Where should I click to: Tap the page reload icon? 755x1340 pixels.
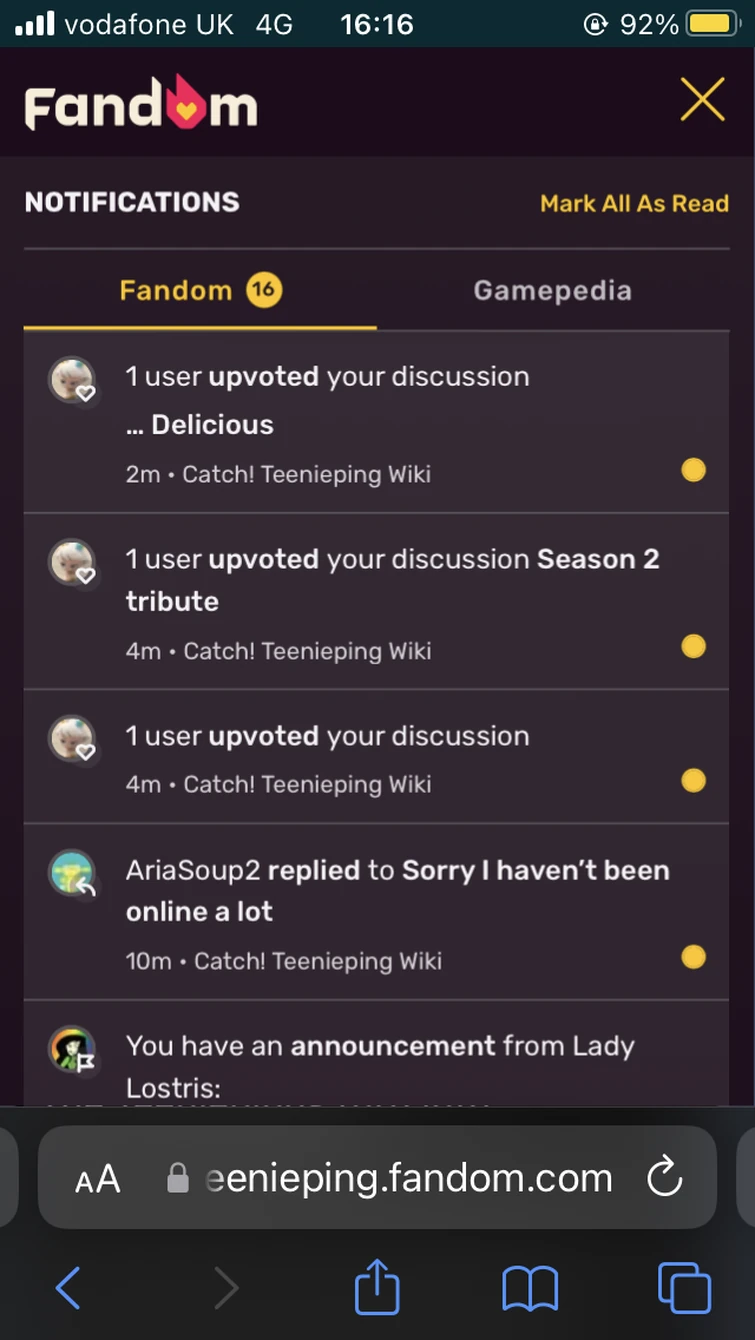click(x=664, y=1178)
